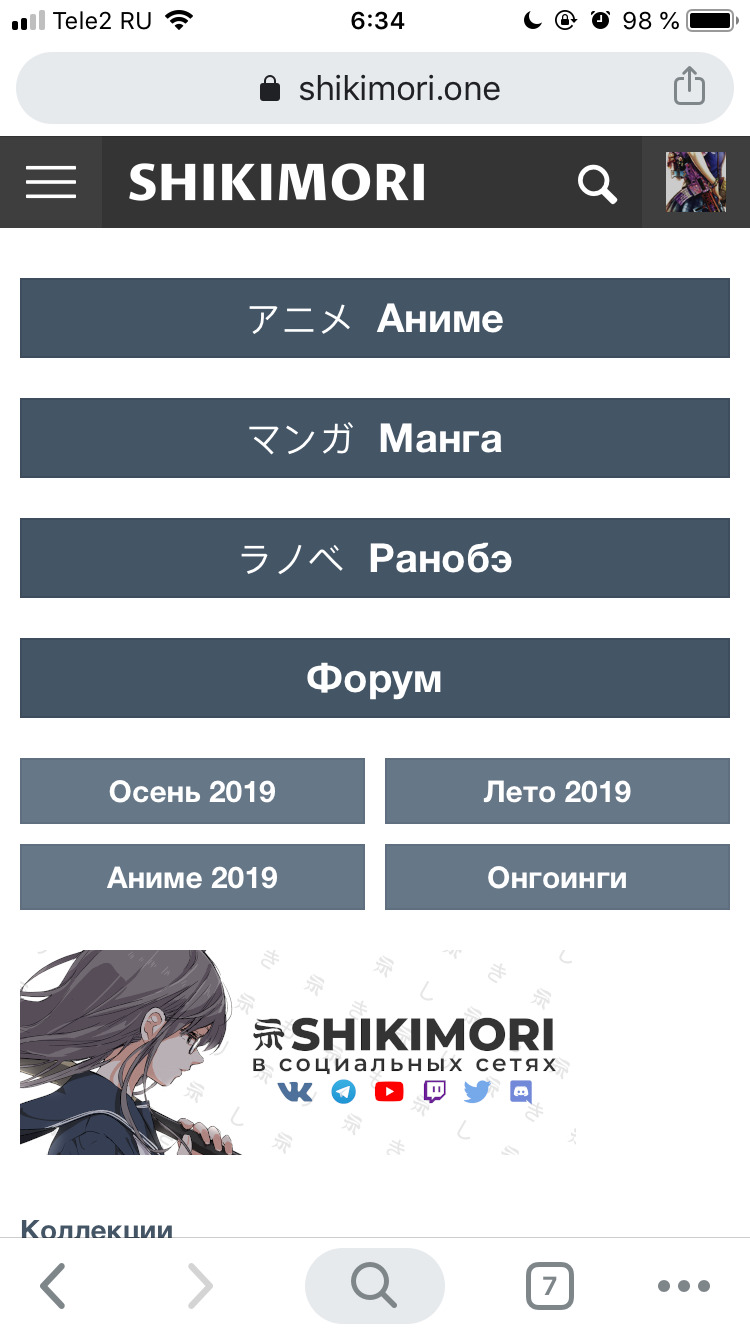This screenshot has height=1334, width=750.
Task: Open Аниме 2019 list
Action: (192, 877)
